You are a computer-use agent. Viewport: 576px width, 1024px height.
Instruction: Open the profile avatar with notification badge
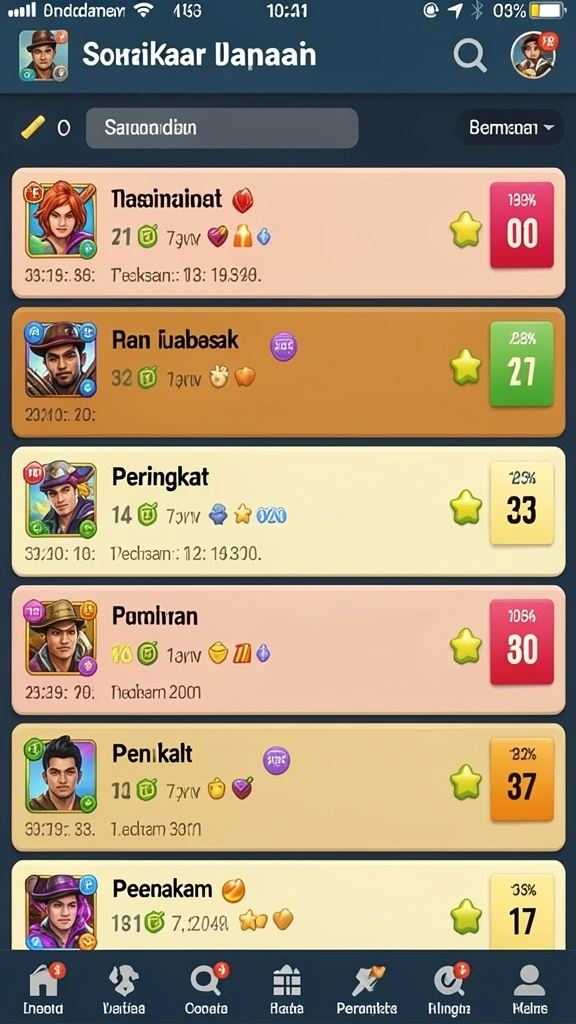(x=534, y=54)
